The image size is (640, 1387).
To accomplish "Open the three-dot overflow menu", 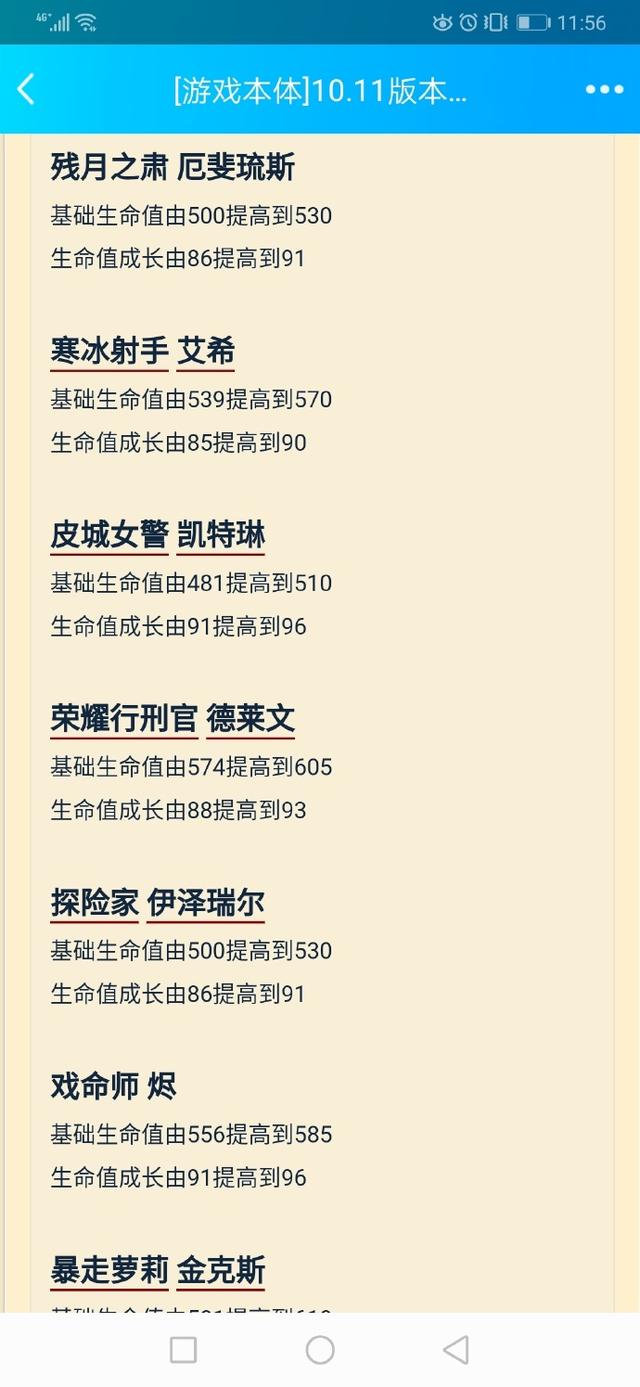I will (x=604, y=89).
